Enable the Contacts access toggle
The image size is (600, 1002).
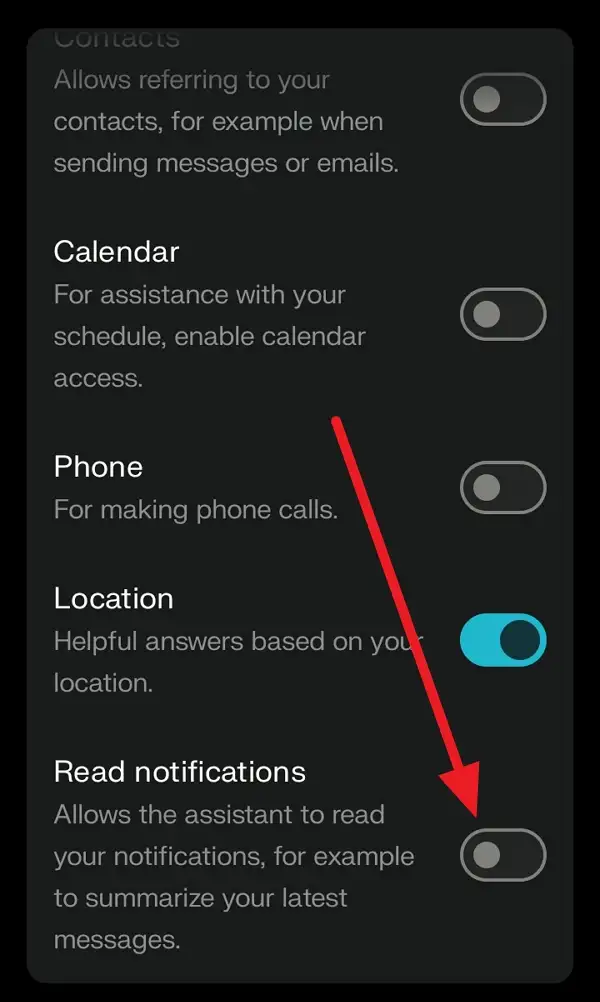click(503, 99)
